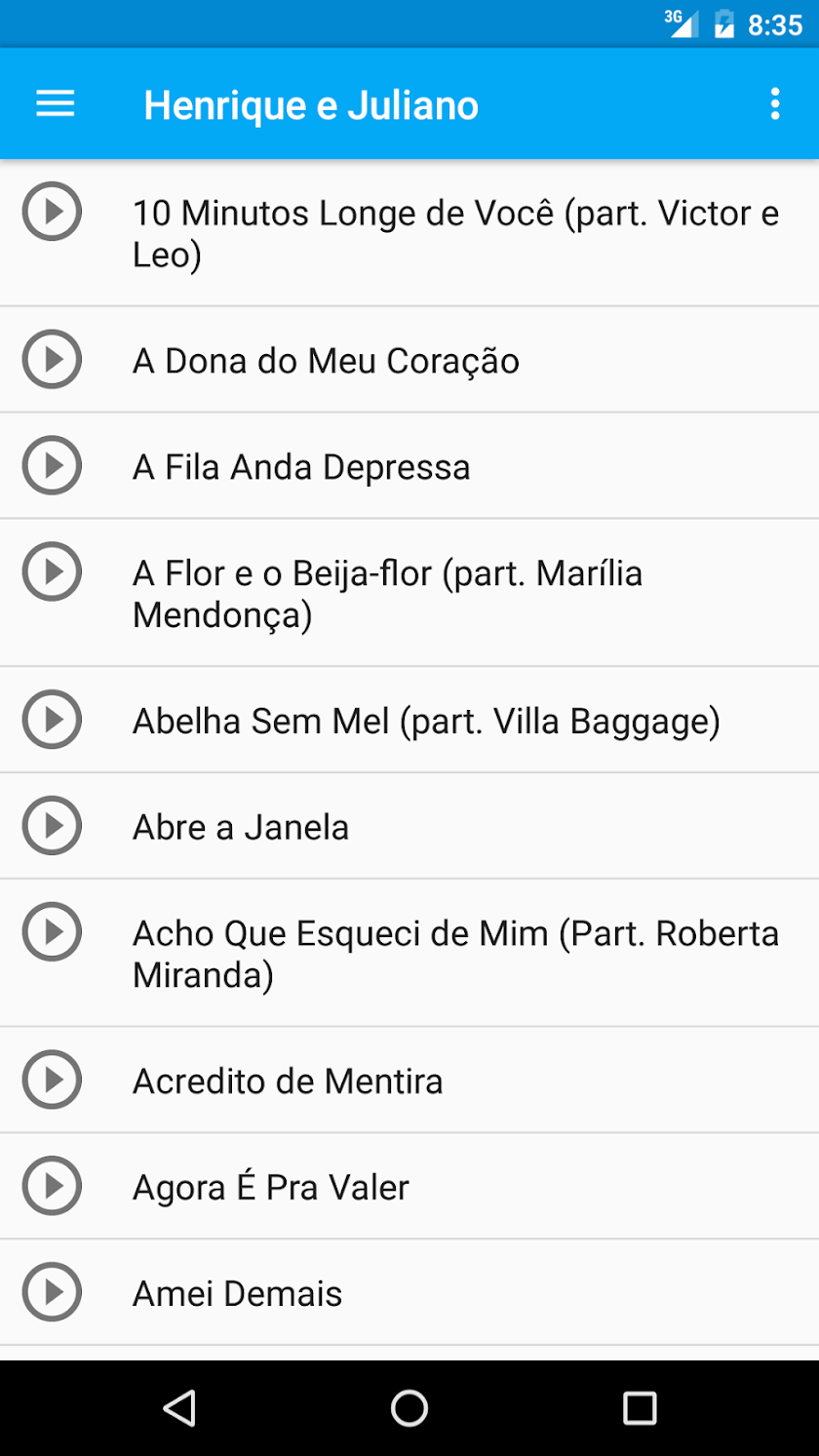
Task: Open the overflow options menu
Action: [774, 104]
